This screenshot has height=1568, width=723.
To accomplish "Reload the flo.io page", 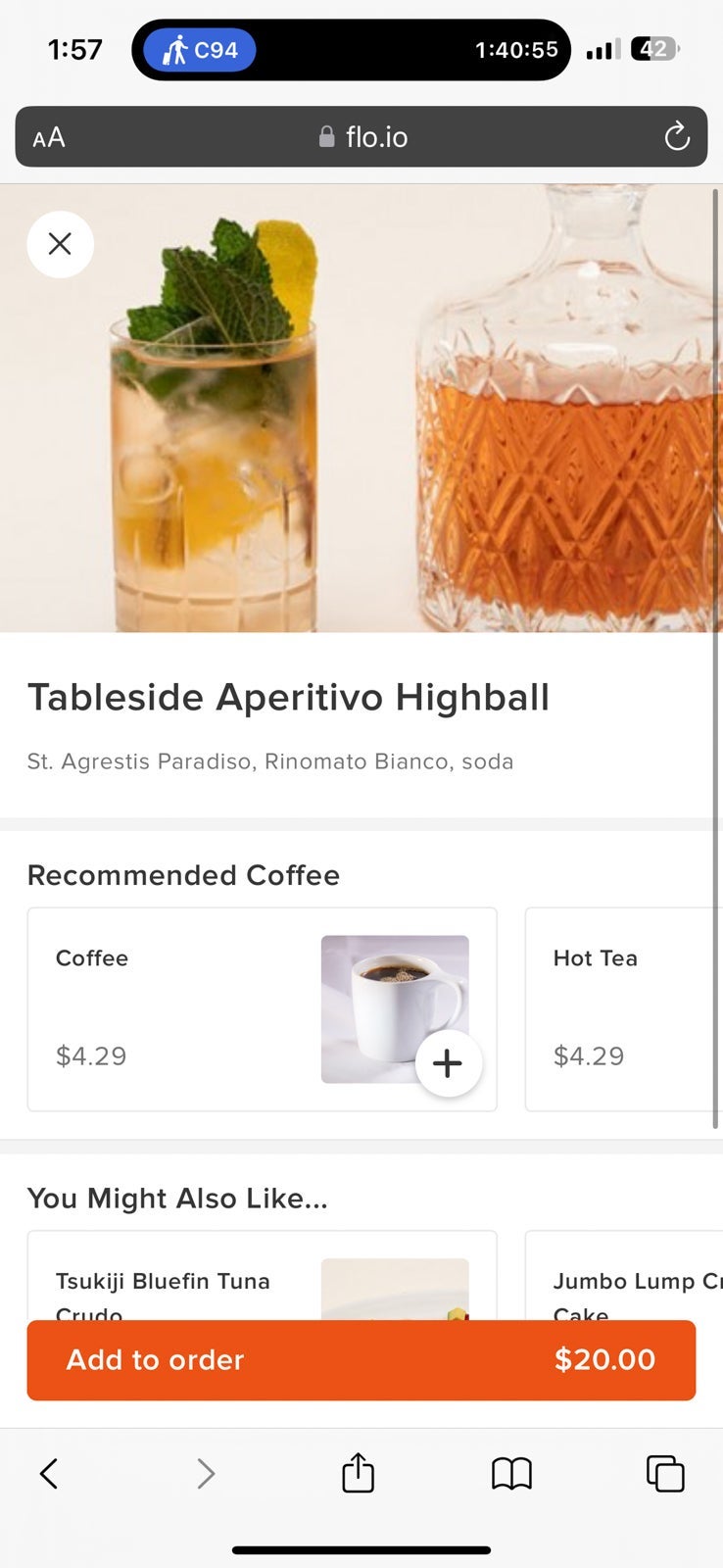I will click(x=677, y=137).
